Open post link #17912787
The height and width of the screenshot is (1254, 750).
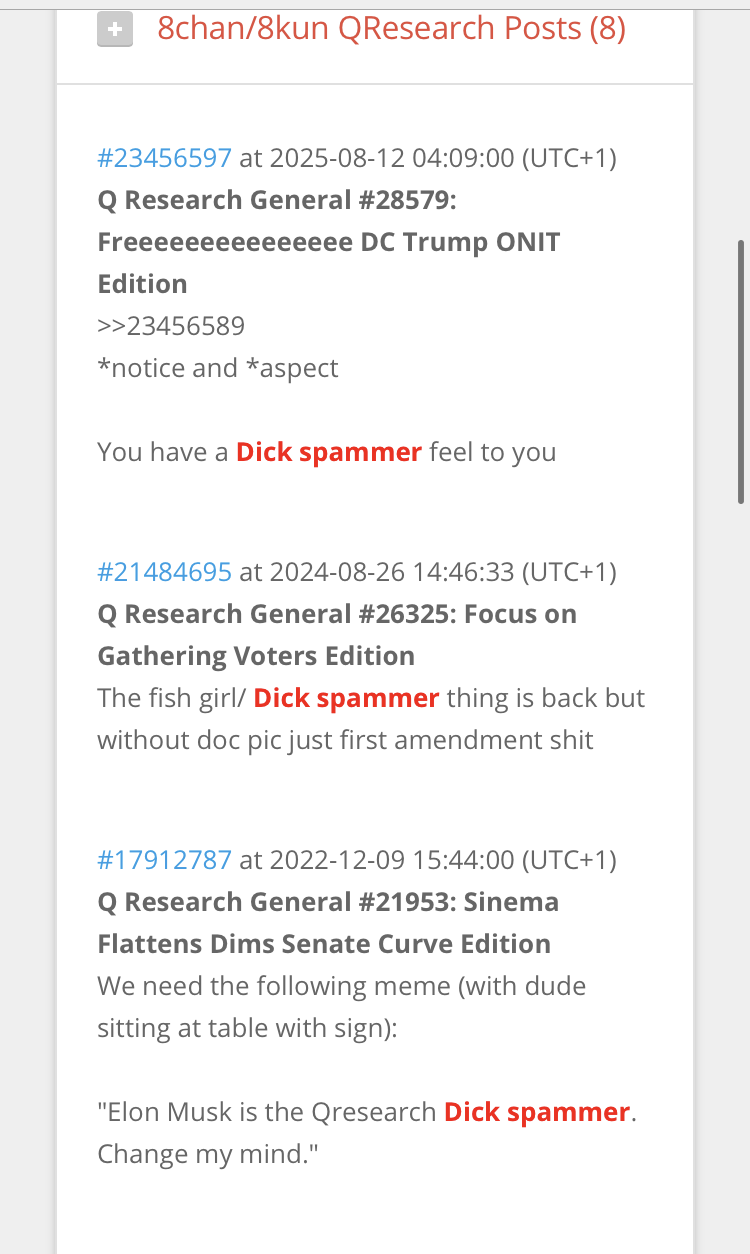(165, 859)
